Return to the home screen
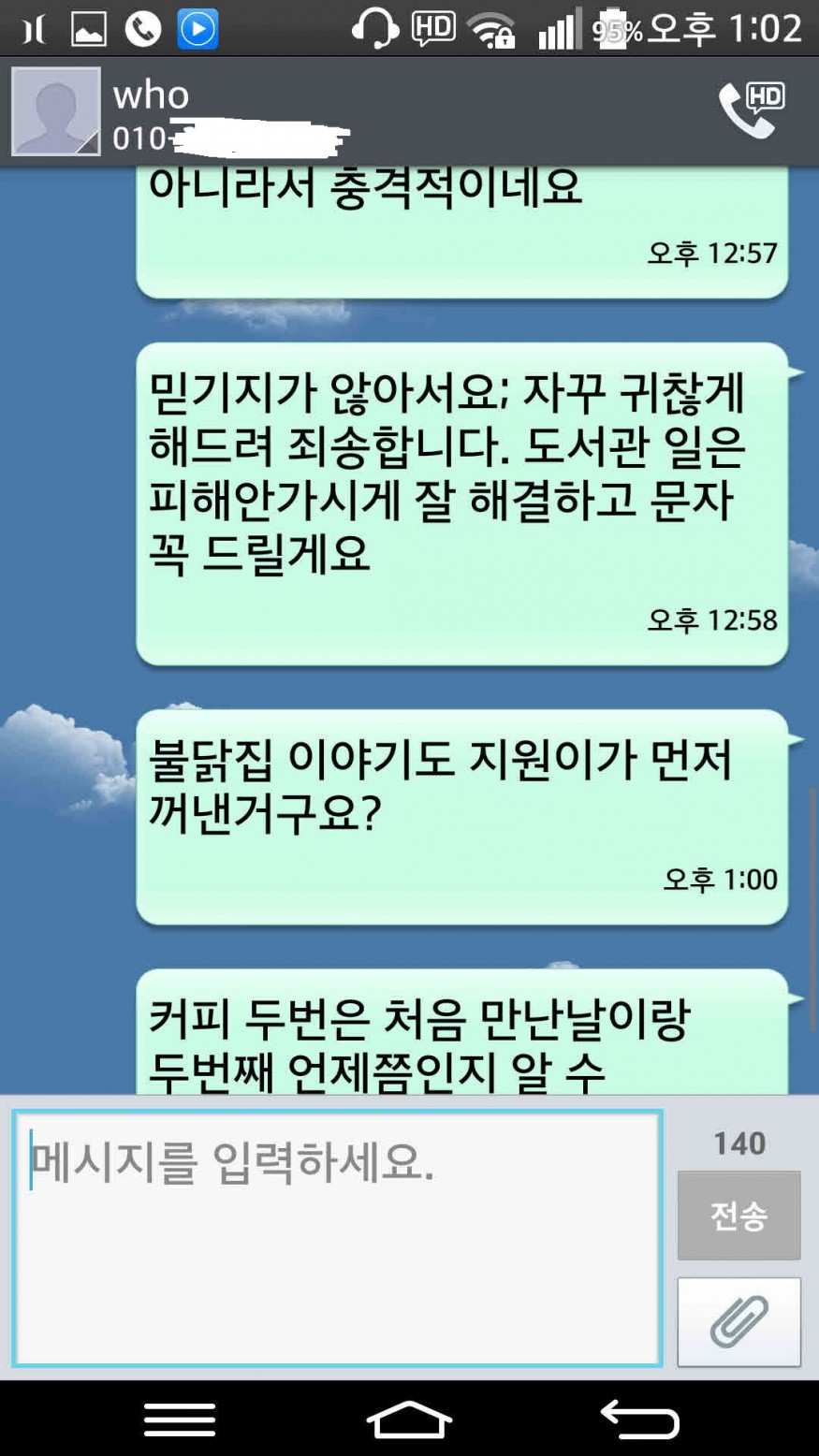819x1456 pixels. (x=409, y=1419)
